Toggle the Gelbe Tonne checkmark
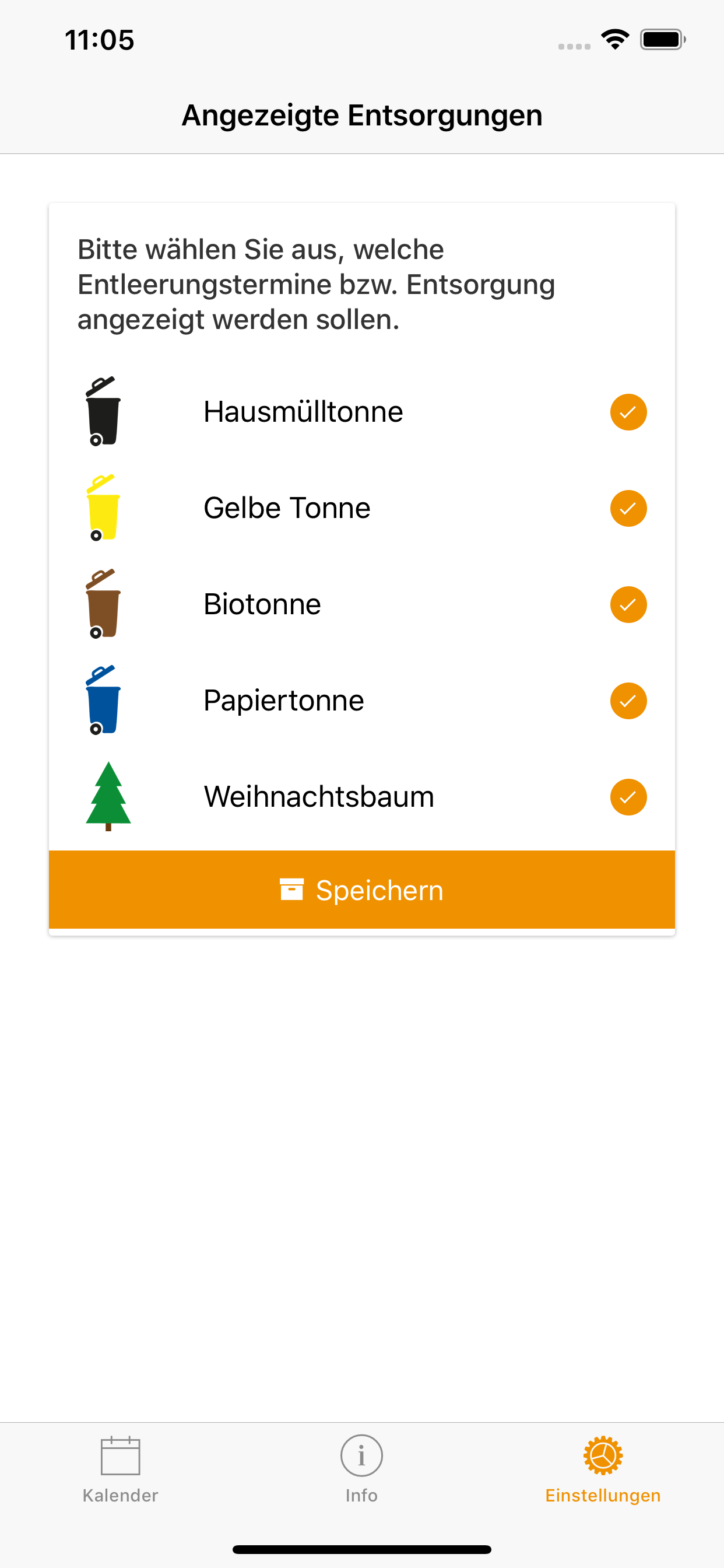 coord(628,508)
